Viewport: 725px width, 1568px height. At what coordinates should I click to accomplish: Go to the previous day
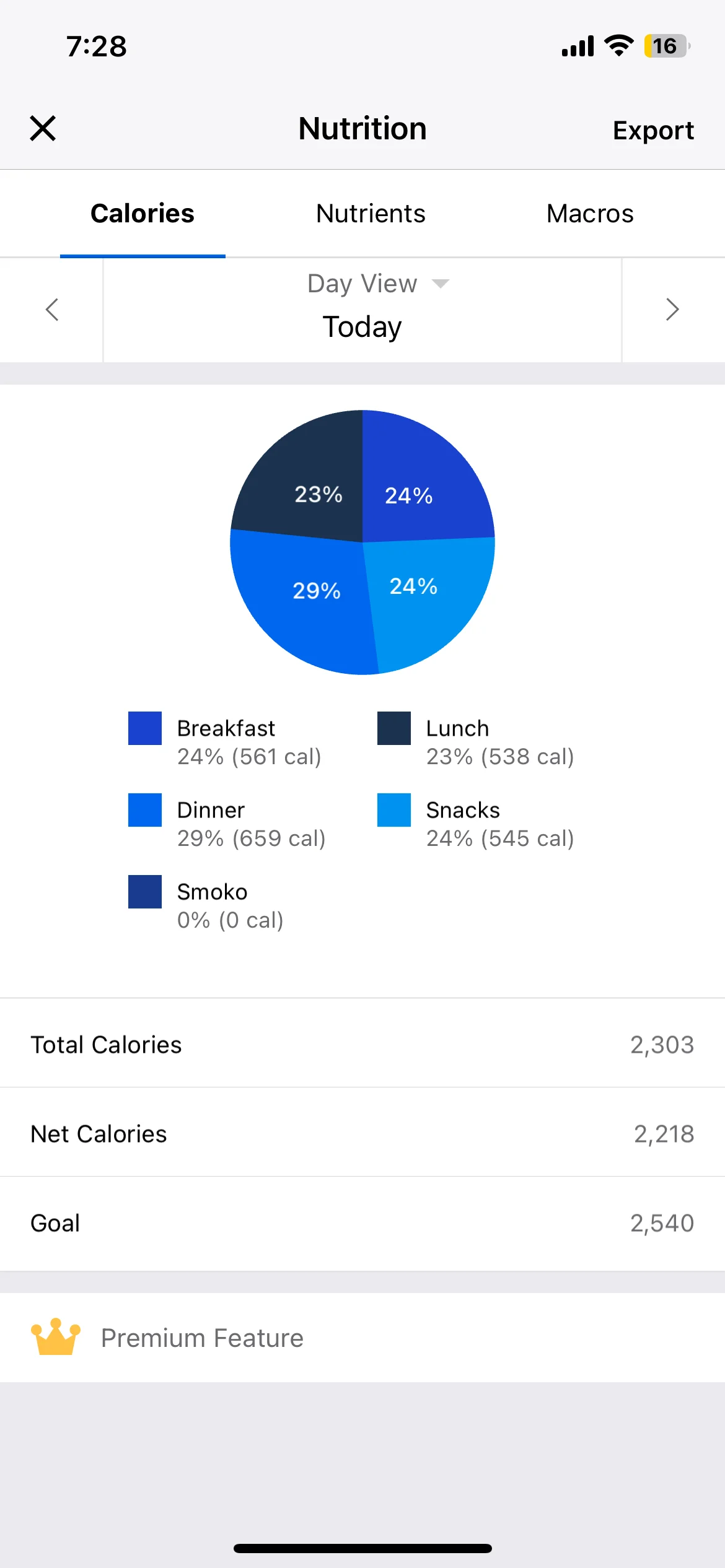pos(52,310)
